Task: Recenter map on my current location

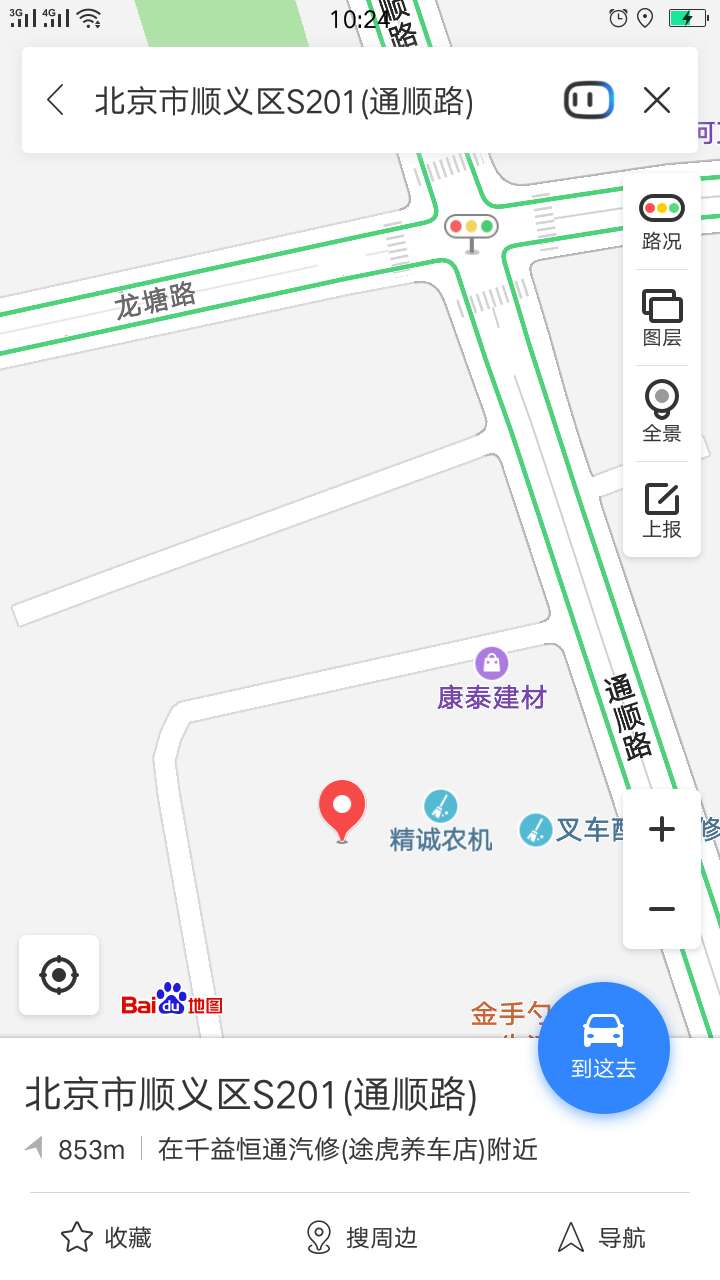Action: pos(59,975)
